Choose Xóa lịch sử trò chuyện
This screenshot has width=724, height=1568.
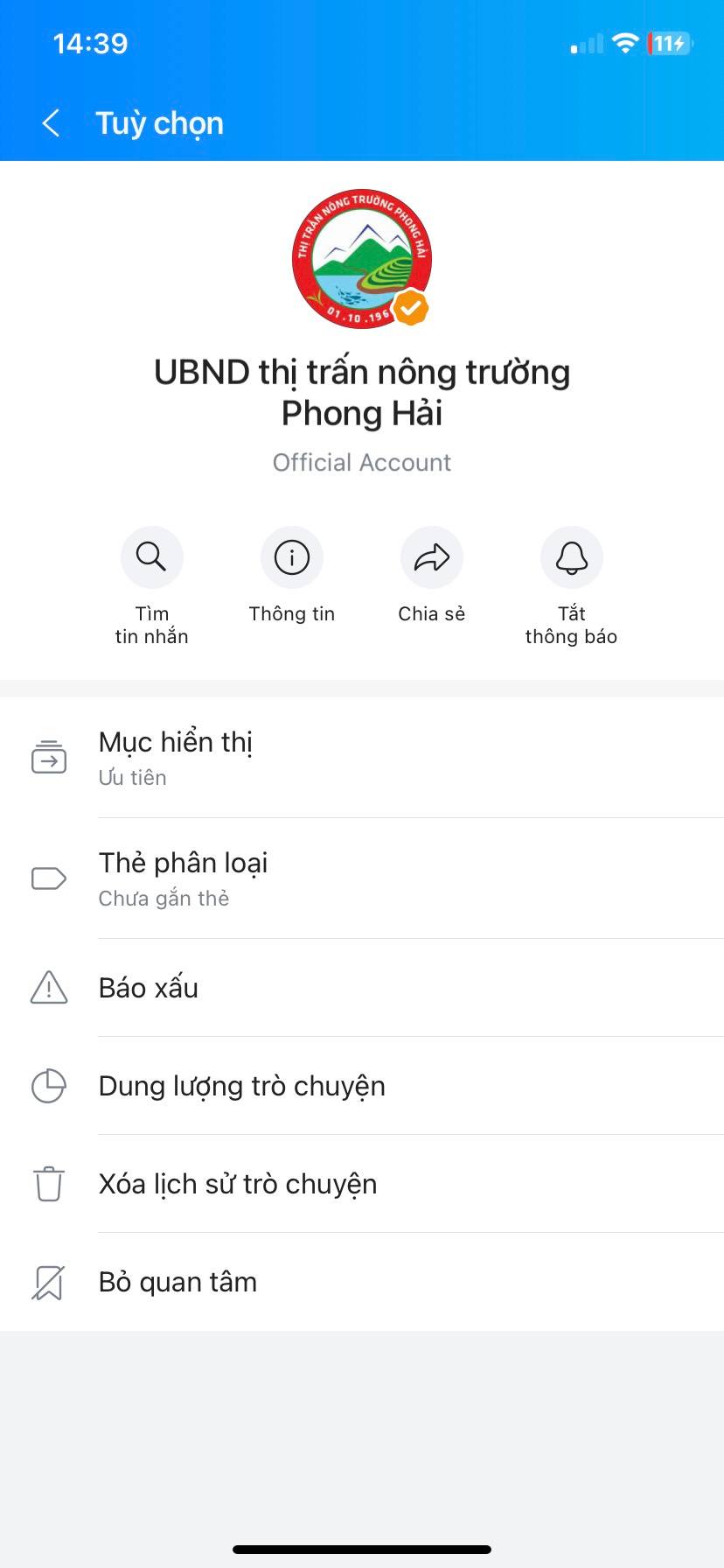tap(362, 1184)
